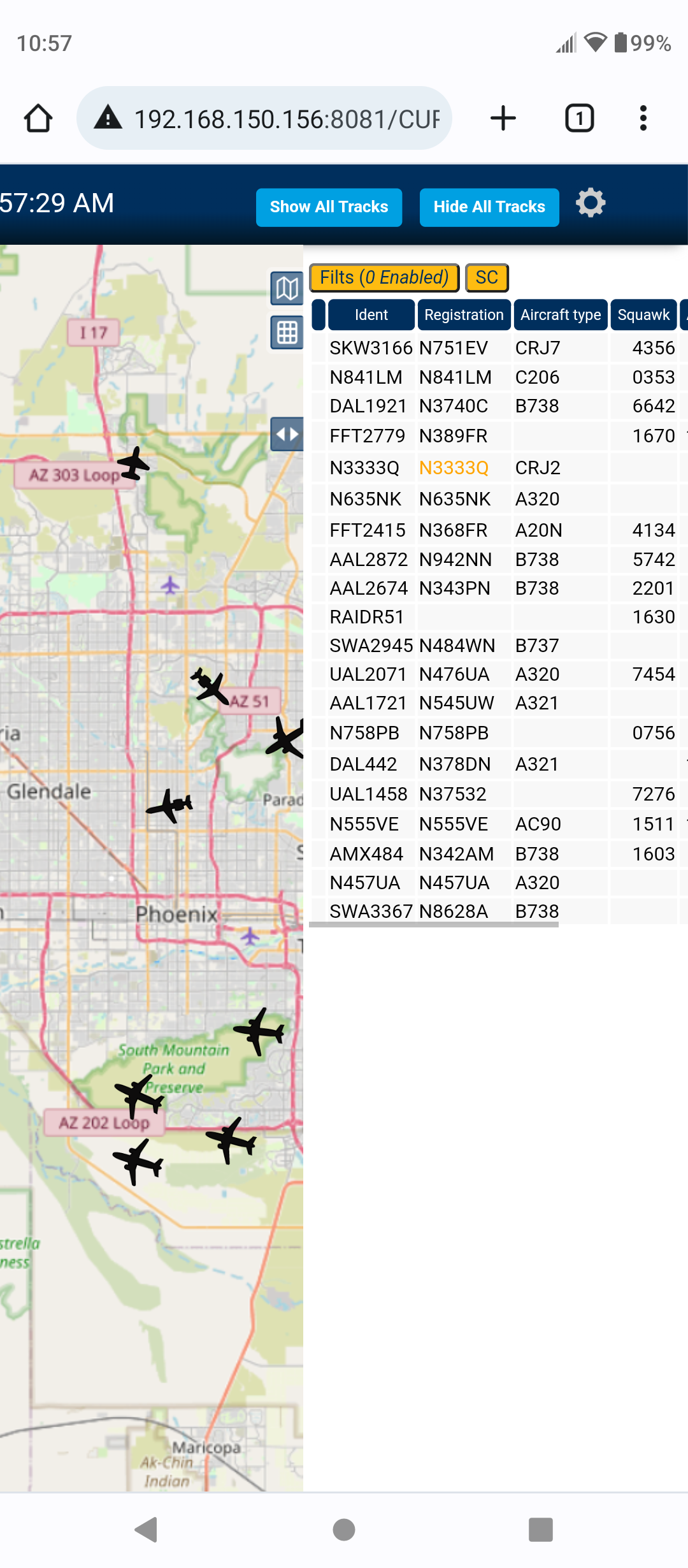Sort the table by Registration column
Viewport: 688px width, 1568px height.
coord(464,315)
